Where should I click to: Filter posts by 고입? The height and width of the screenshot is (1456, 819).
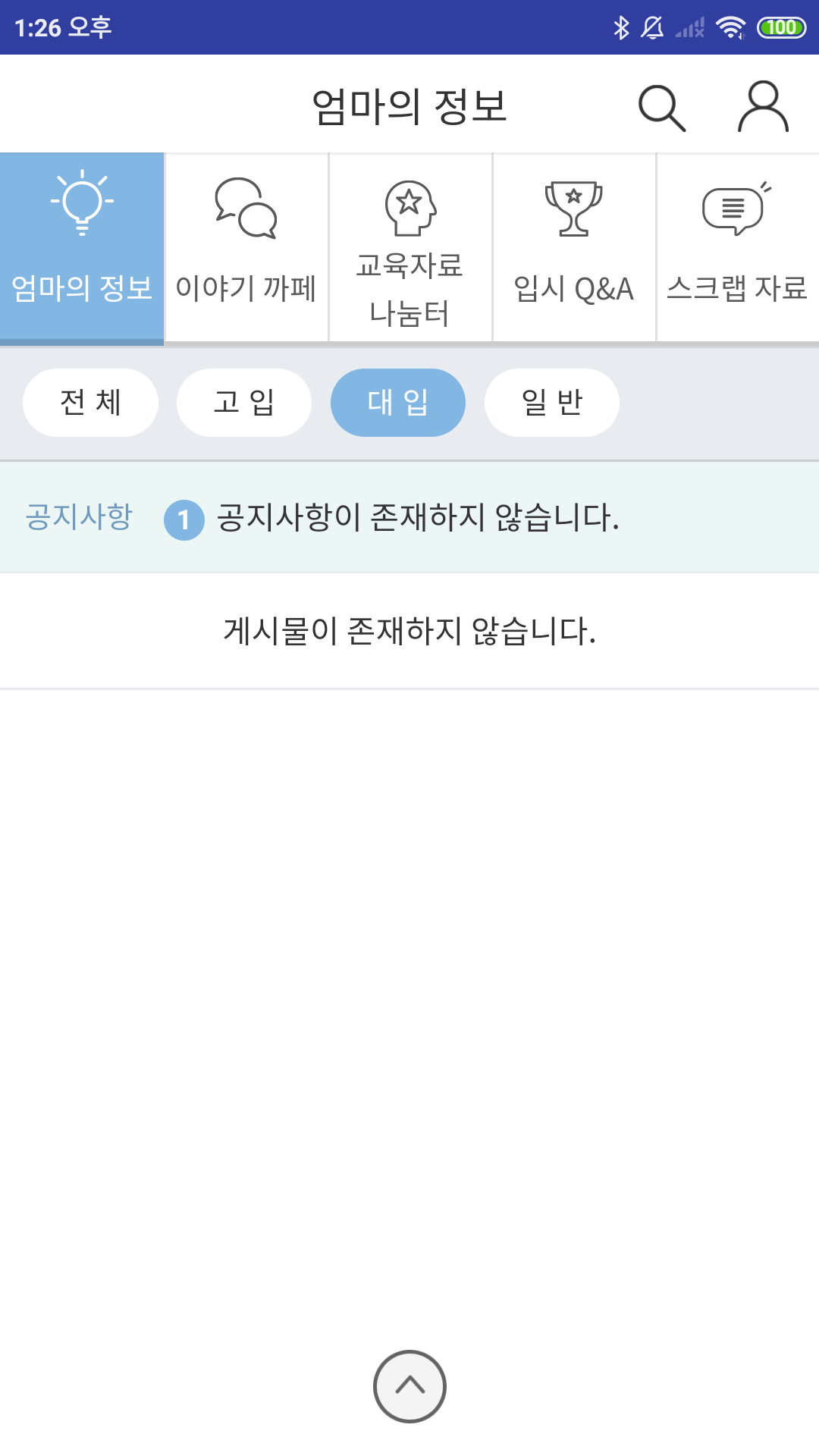(244, 403)
